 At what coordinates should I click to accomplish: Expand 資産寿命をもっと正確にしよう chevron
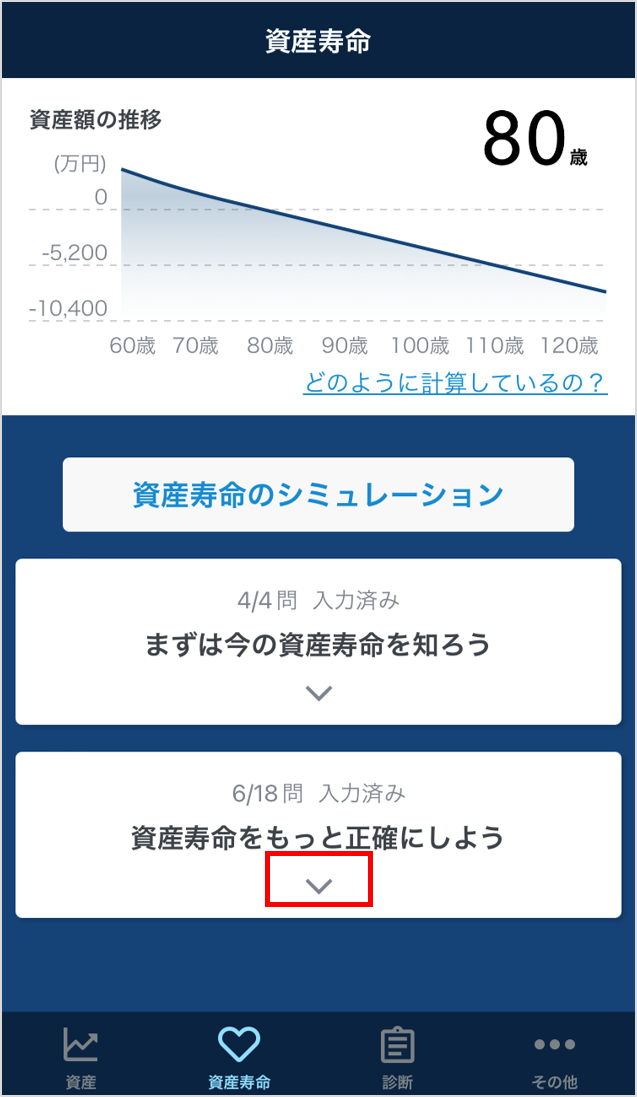tap(318, 884)
